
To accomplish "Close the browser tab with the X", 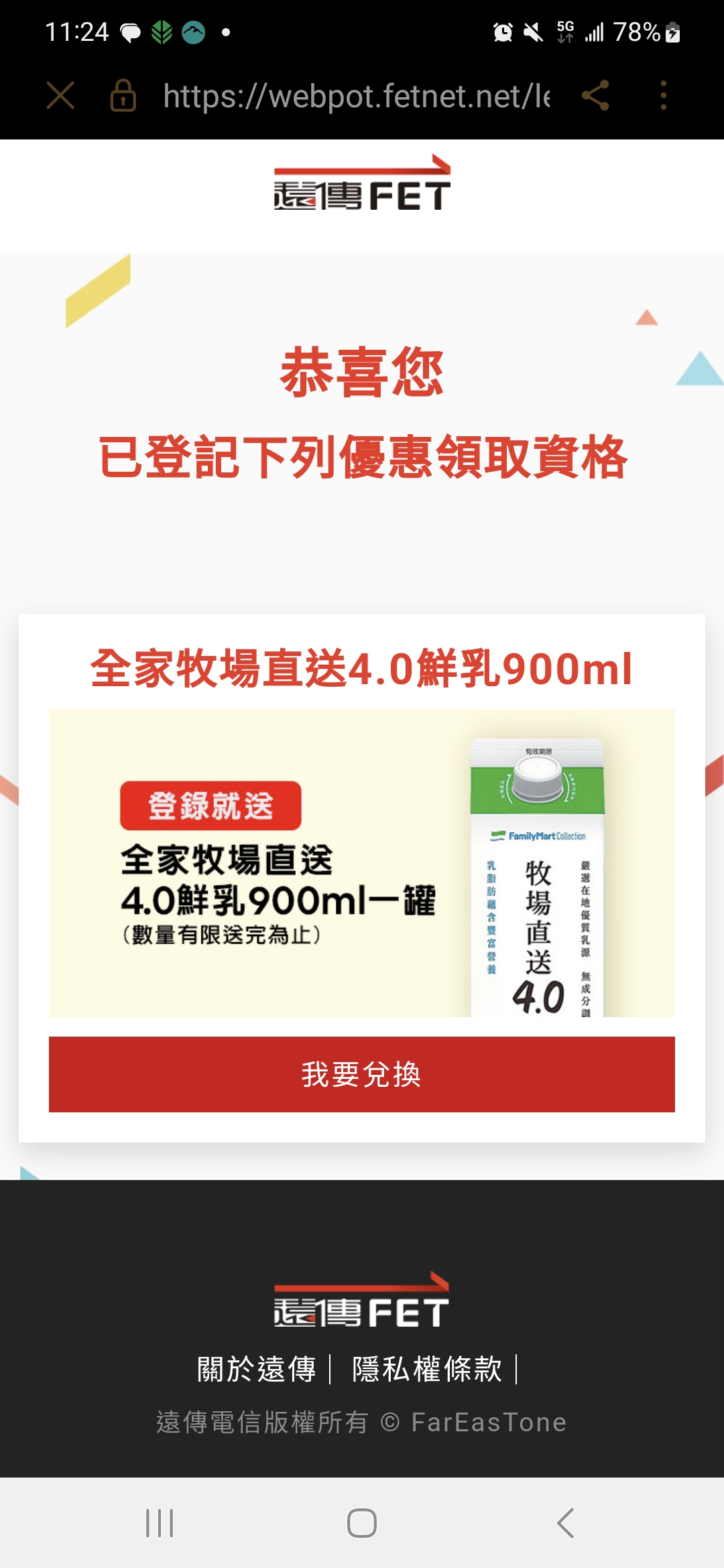I will click(x=60, y=95).
